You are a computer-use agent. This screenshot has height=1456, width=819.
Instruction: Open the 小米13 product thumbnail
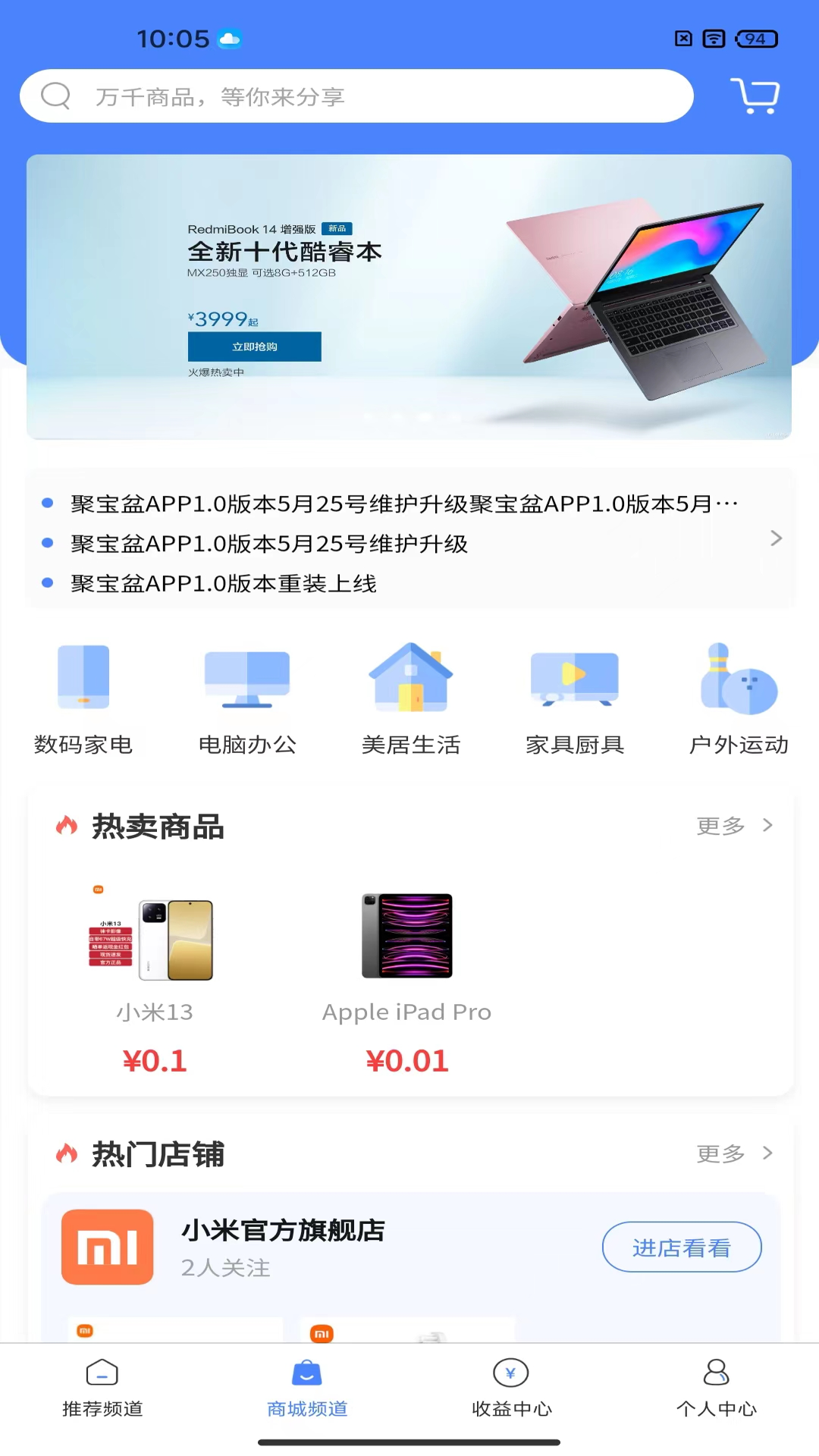(x=155, y=940)
